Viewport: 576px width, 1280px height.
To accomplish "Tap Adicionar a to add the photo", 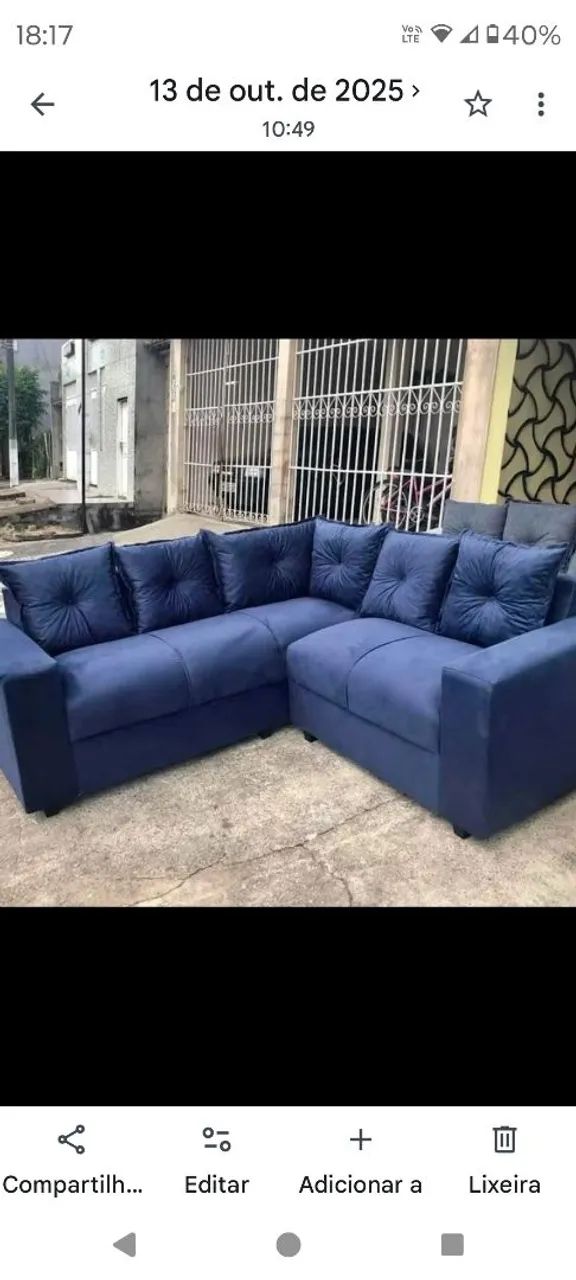I will (360, 1160).
